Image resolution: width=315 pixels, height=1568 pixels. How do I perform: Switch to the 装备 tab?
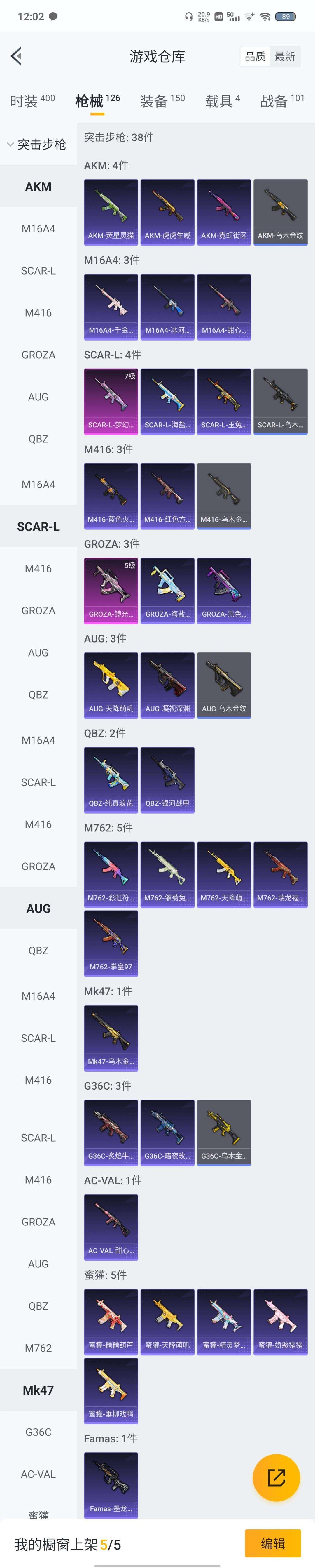coord(162,100)
